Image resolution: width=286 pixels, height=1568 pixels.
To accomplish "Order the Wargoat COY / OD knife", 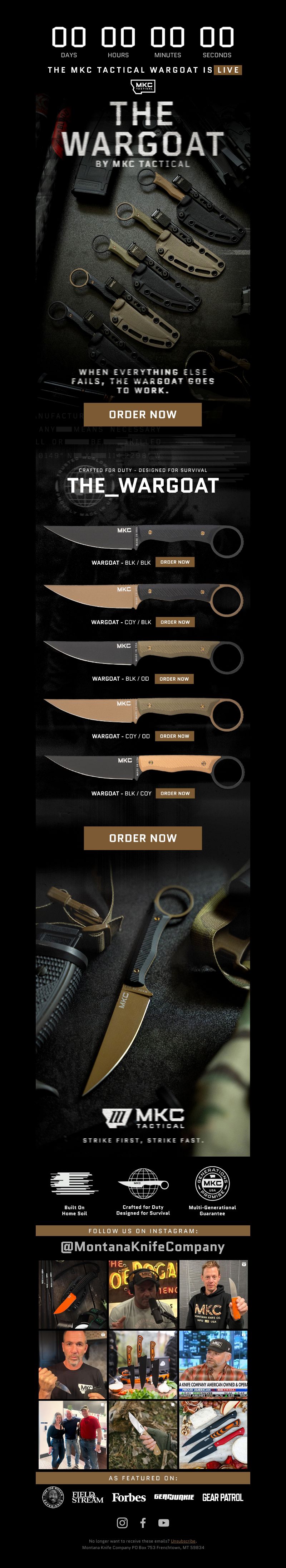I will [x=175, y=736].
